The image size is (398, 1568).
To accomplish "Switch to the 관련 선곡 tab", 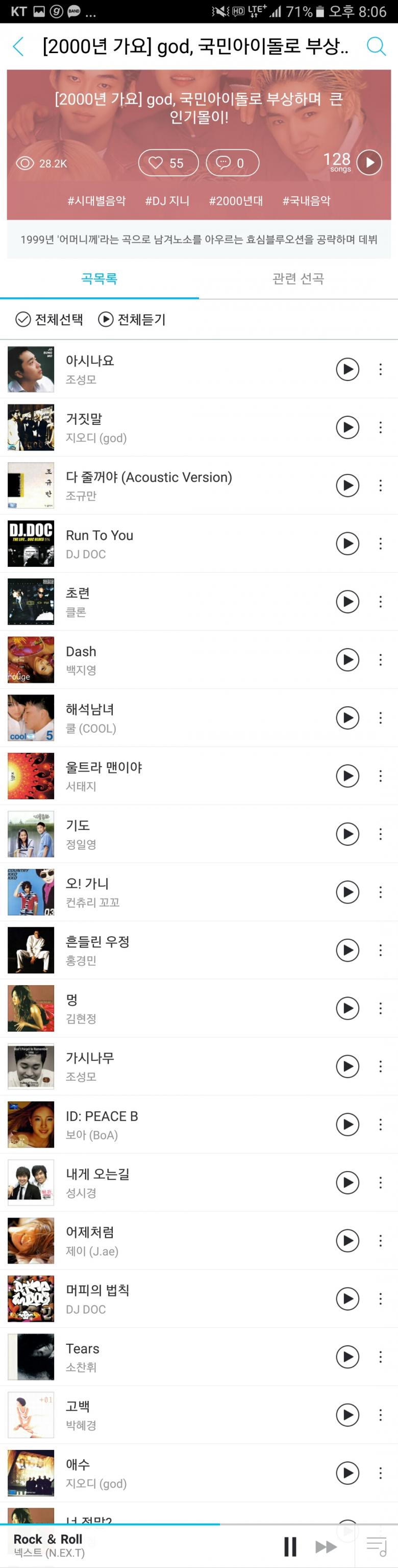I will [x=297, y=279].
